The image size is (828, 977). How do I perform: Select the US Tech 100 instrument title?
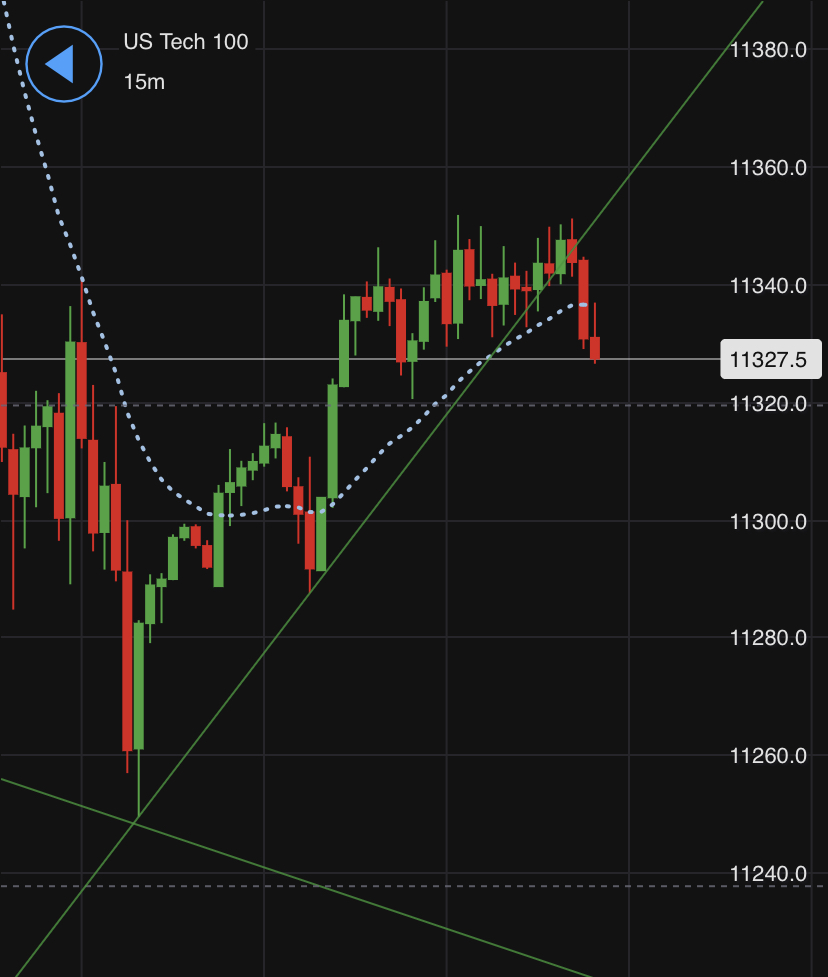click(x=186, y=42)
